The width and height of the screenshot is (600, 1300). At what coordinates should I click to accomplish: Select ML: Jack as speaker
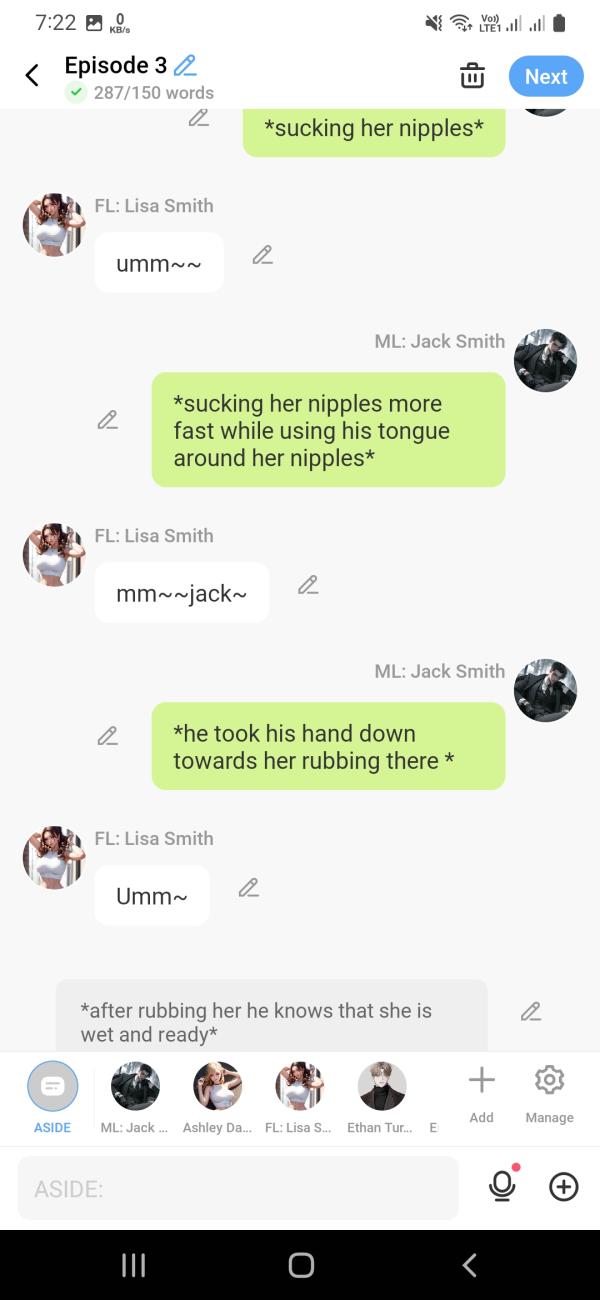[135, 1098]
